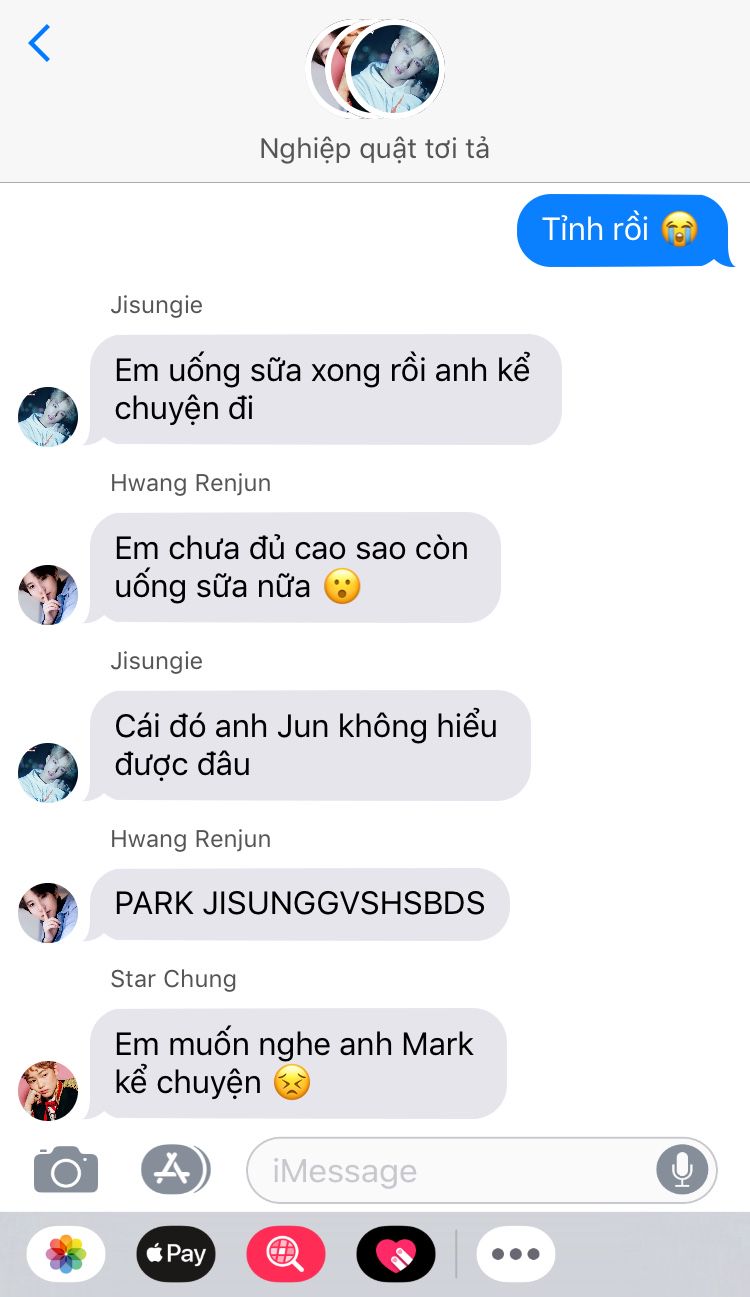The image size is (750, 1297).
Task: Go back to the message list
Action: (x=40, y=44)
